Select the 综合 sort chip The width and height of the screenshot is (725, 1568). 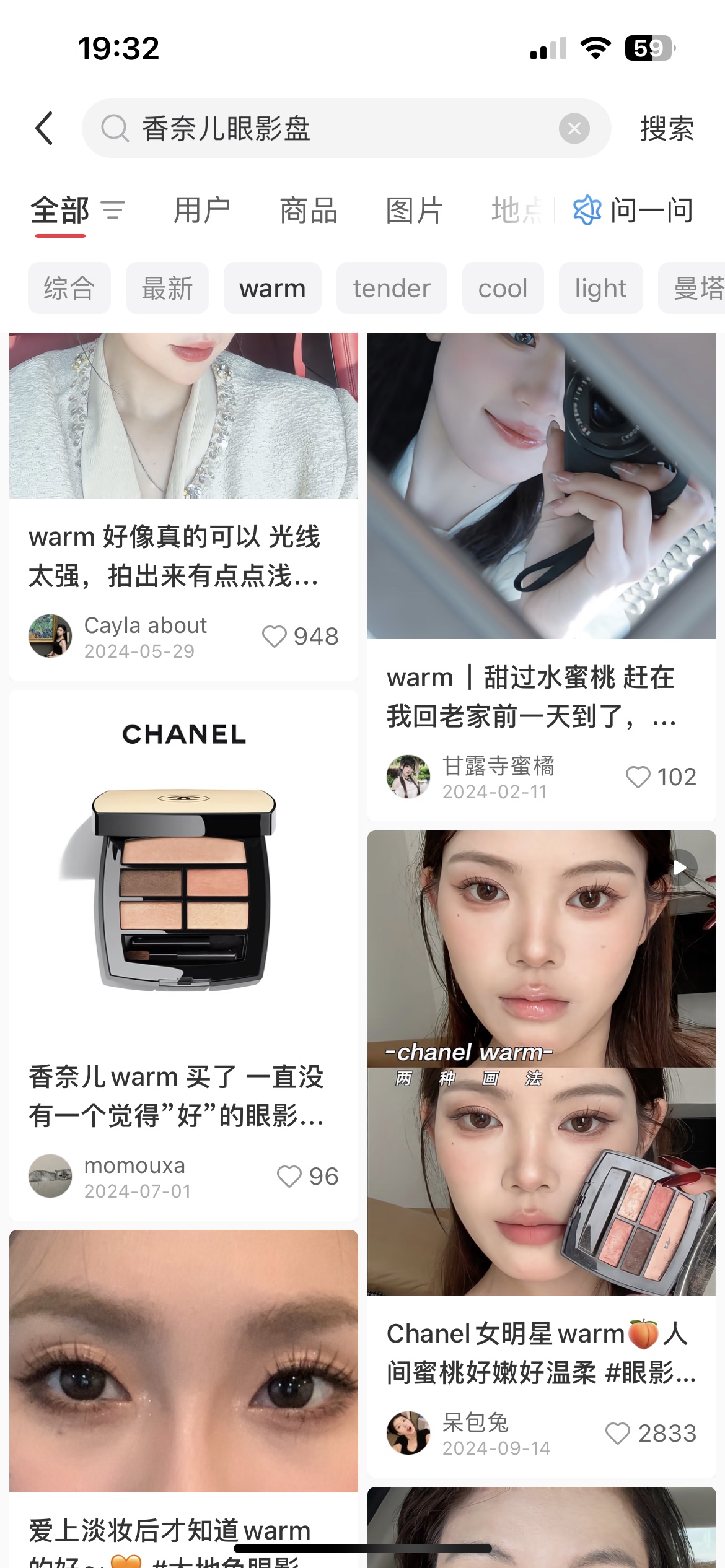(69, 289)
